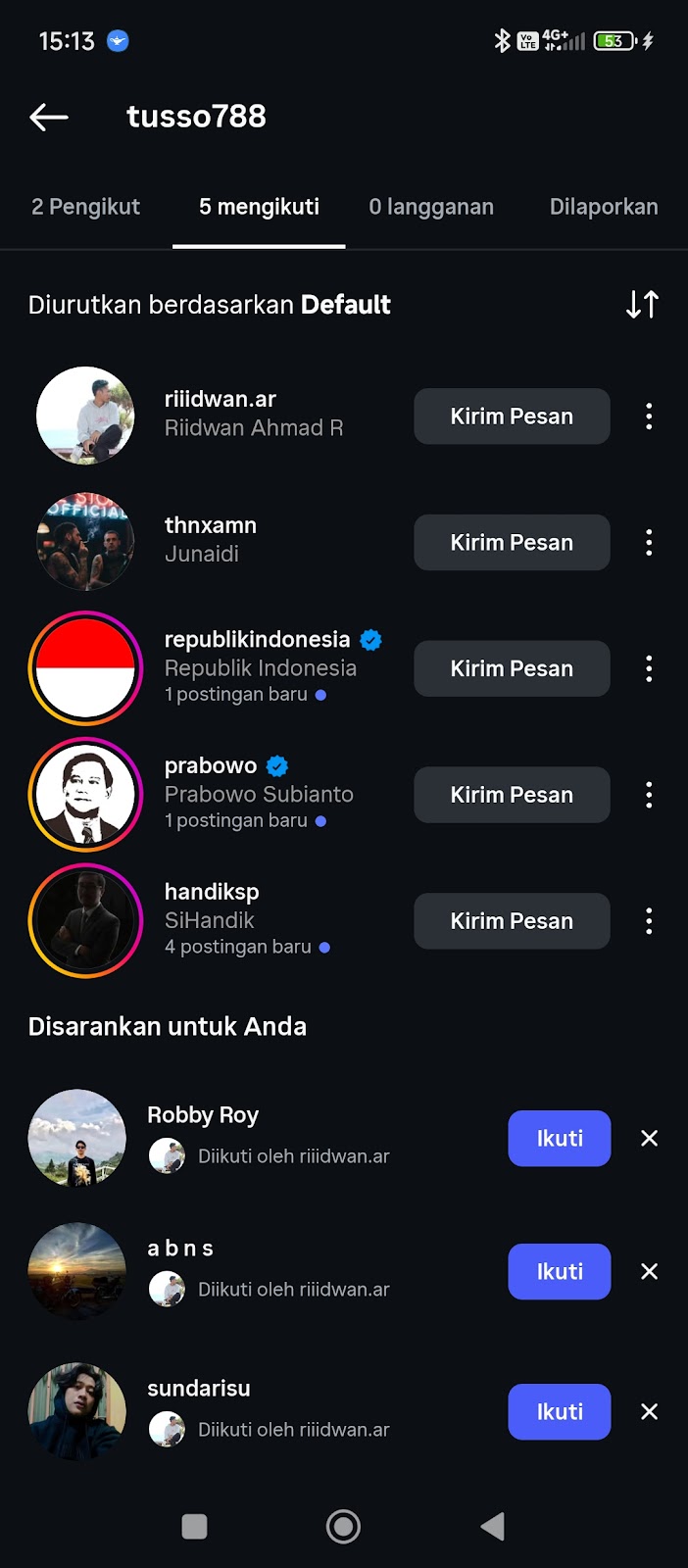
Task: Follow sundarisu with the Ikuti button
Action: (559, 1412)
